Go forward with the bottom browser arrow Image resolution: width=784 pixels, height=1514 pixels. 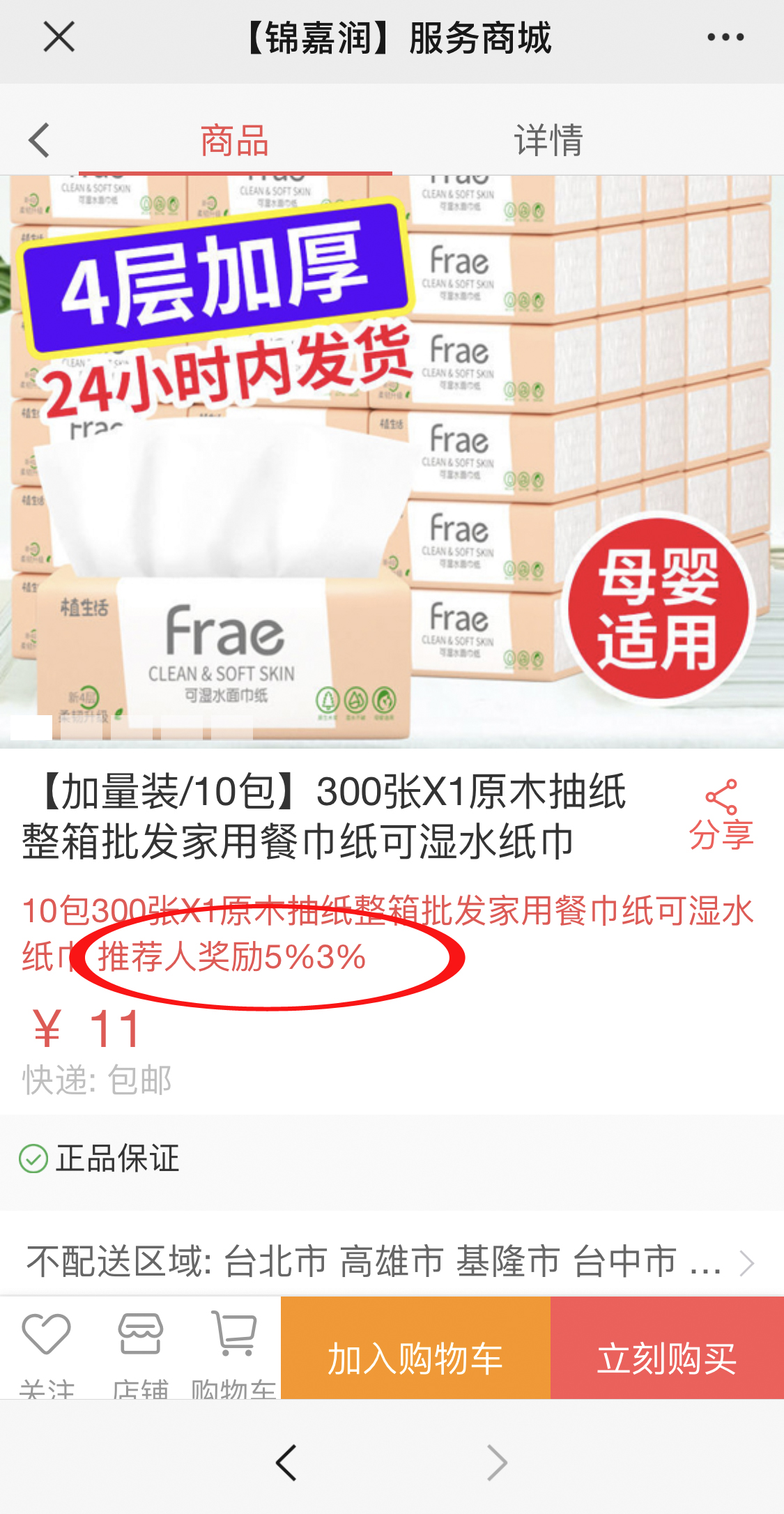pos(497,1462)
